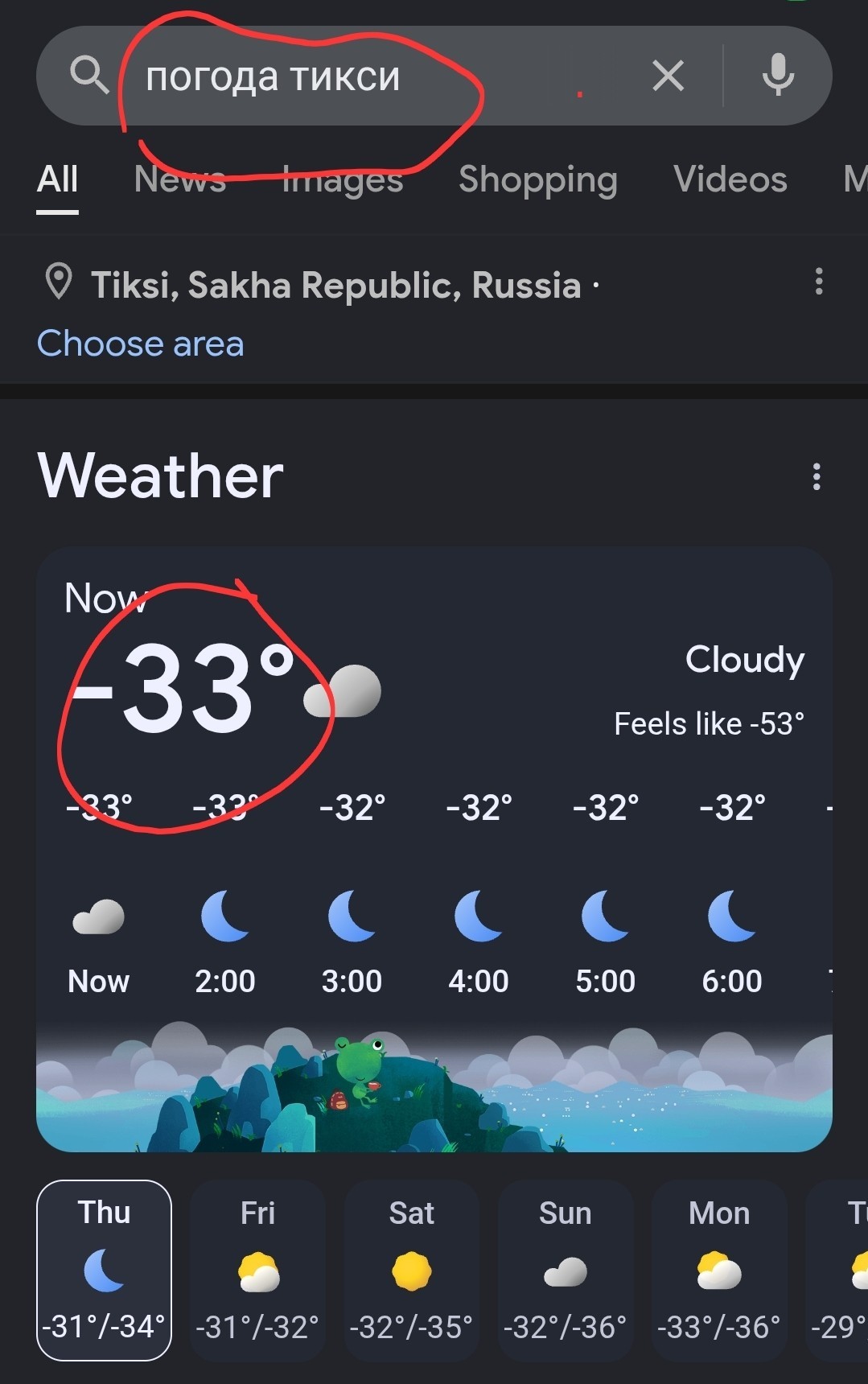View Saturday's forecast
Image resolution: width=868 pixels, height=1384 pixels.
411,1270
